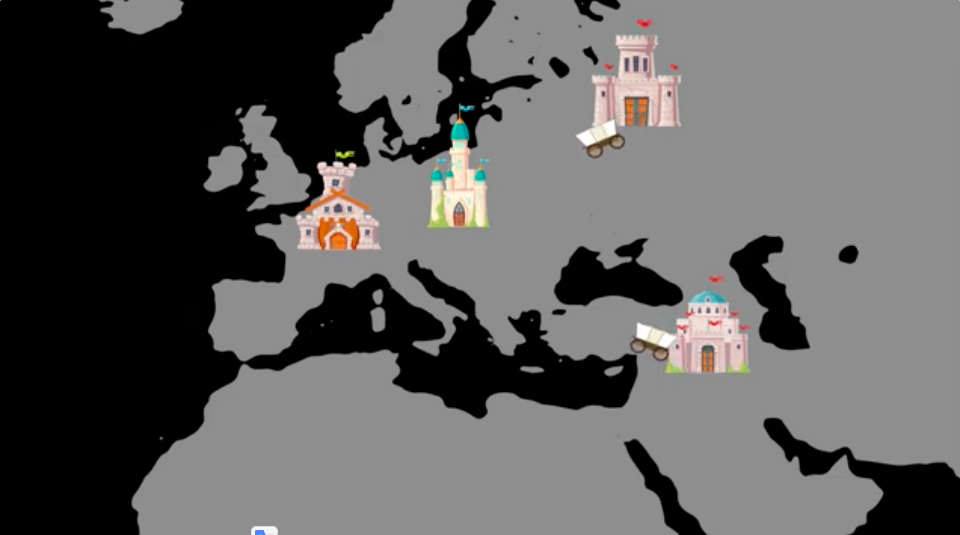Select the orange-roofed castle in France
Viewport: 960px width, 535px height.
tap(338, 210)
